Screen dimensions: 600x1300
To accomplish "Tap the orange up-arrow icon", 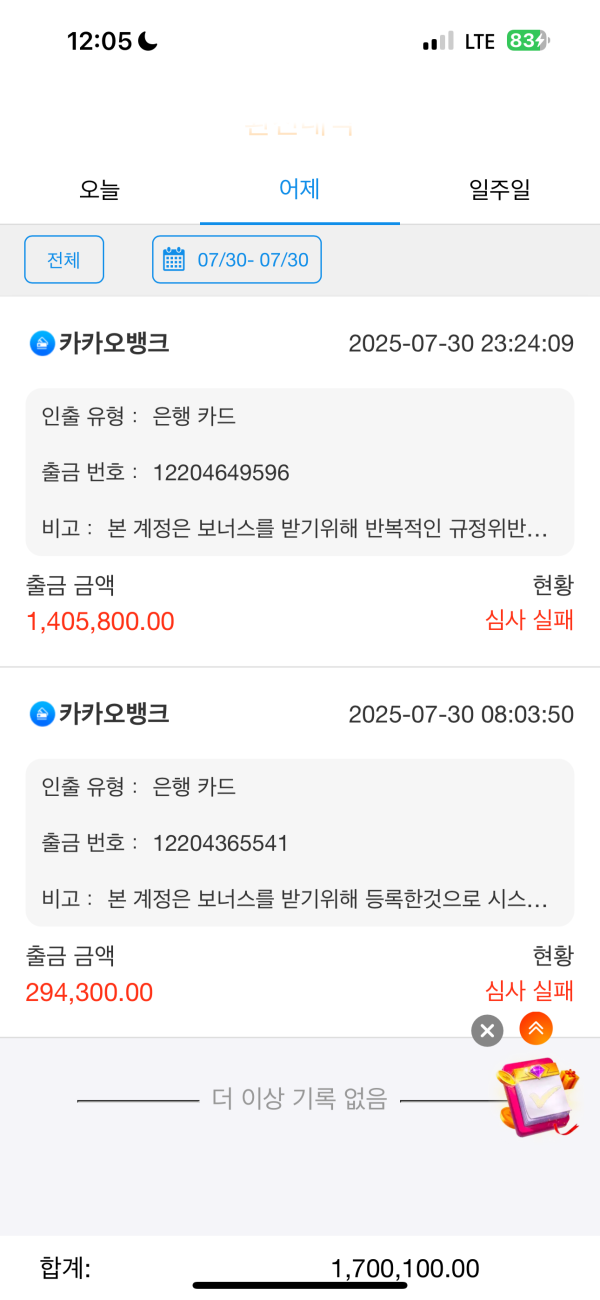I will (536, 1027).
